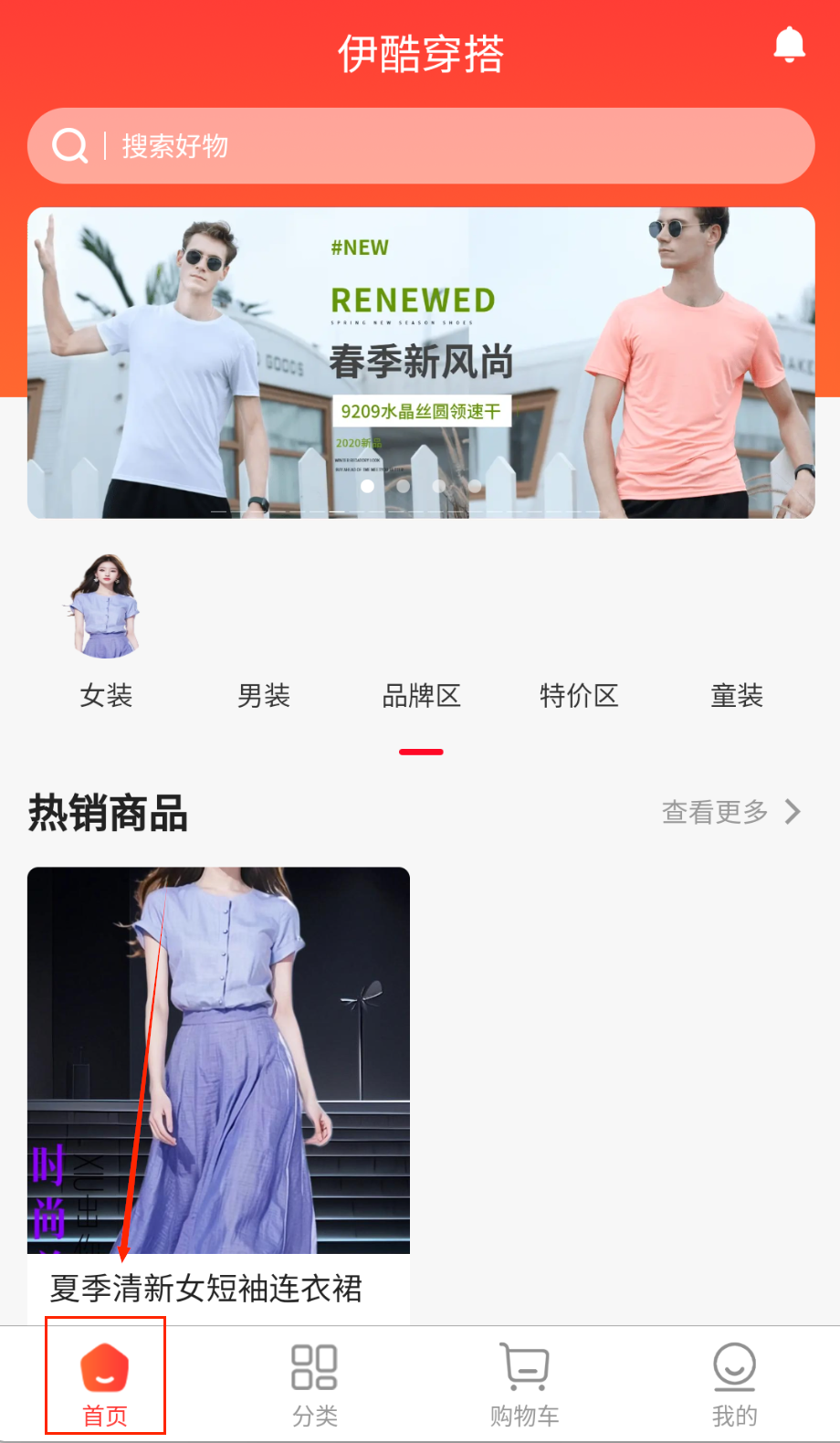
Task: Open the 夏季清新女短袖连衣裙 product card
Action: pos(218,1087)
